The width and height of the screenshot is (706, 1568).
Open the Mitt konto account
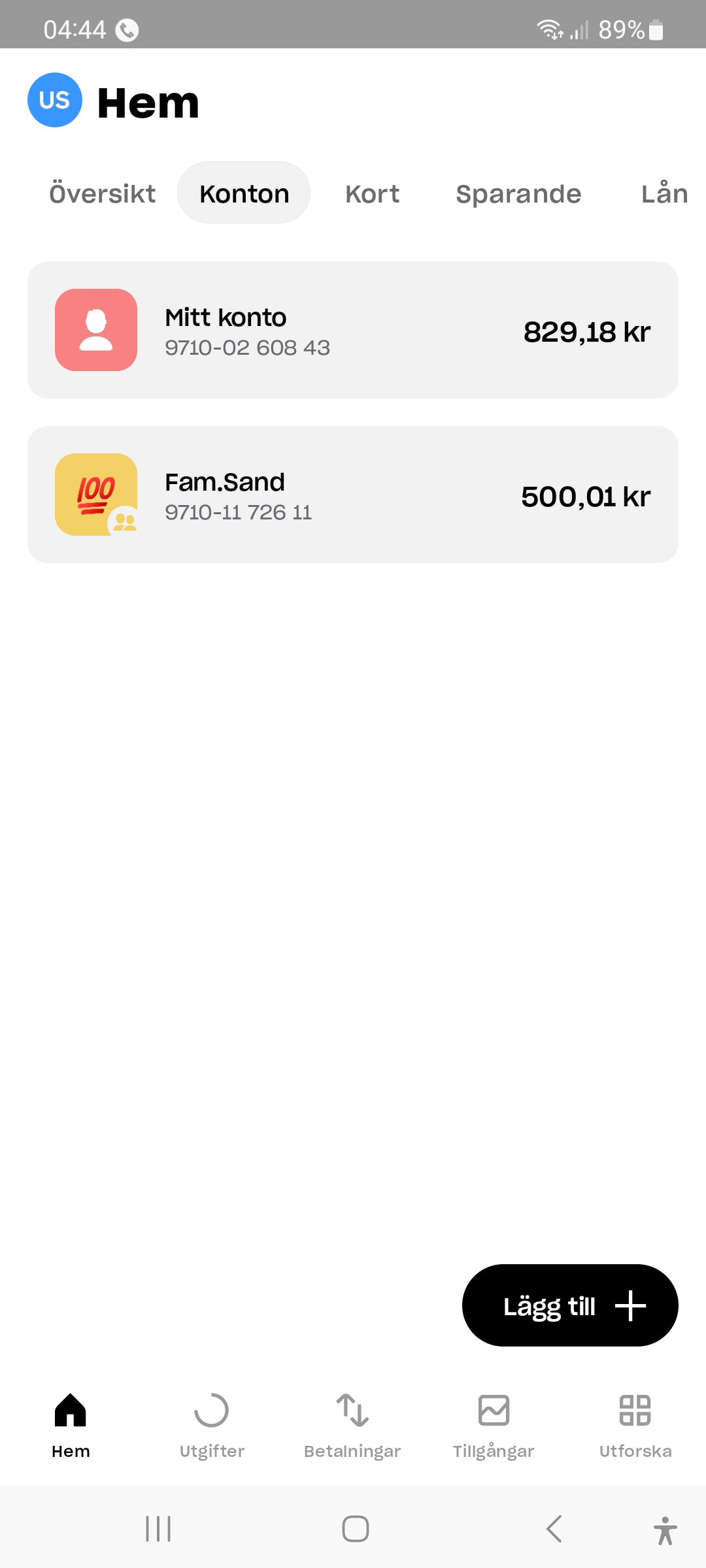[x=353, y=330]
